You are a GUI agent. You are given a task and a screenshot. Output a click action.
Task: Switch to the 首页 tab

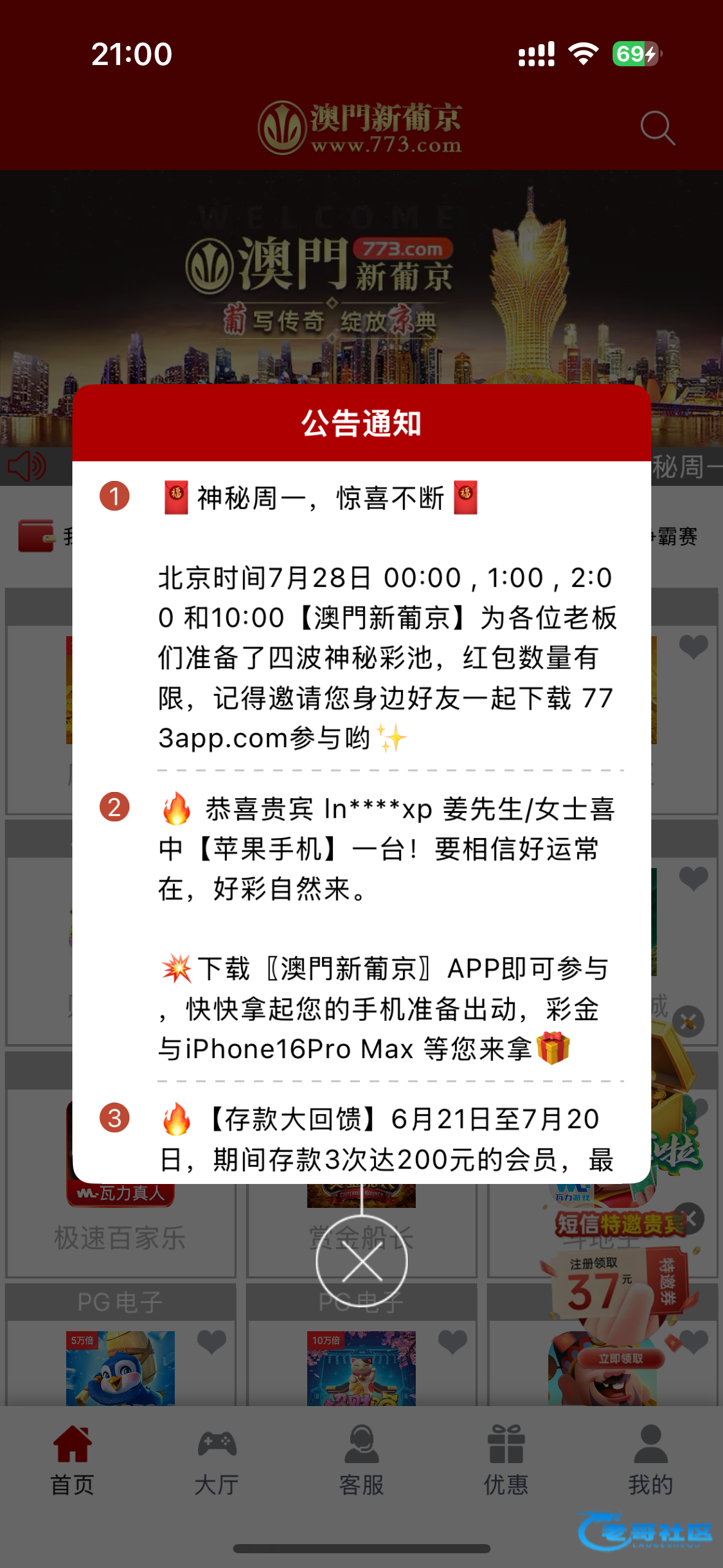[x=72, y=1461]
